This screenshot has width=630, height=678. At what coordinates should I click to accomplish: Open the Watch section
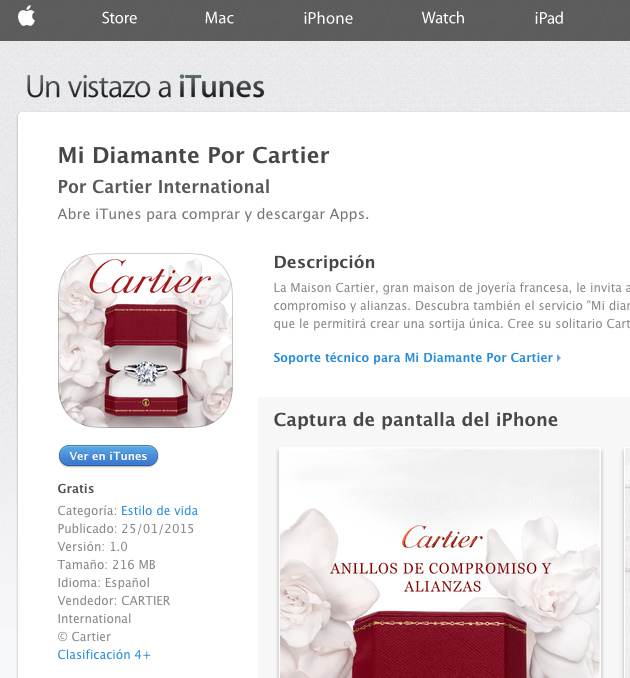[442, 18]
